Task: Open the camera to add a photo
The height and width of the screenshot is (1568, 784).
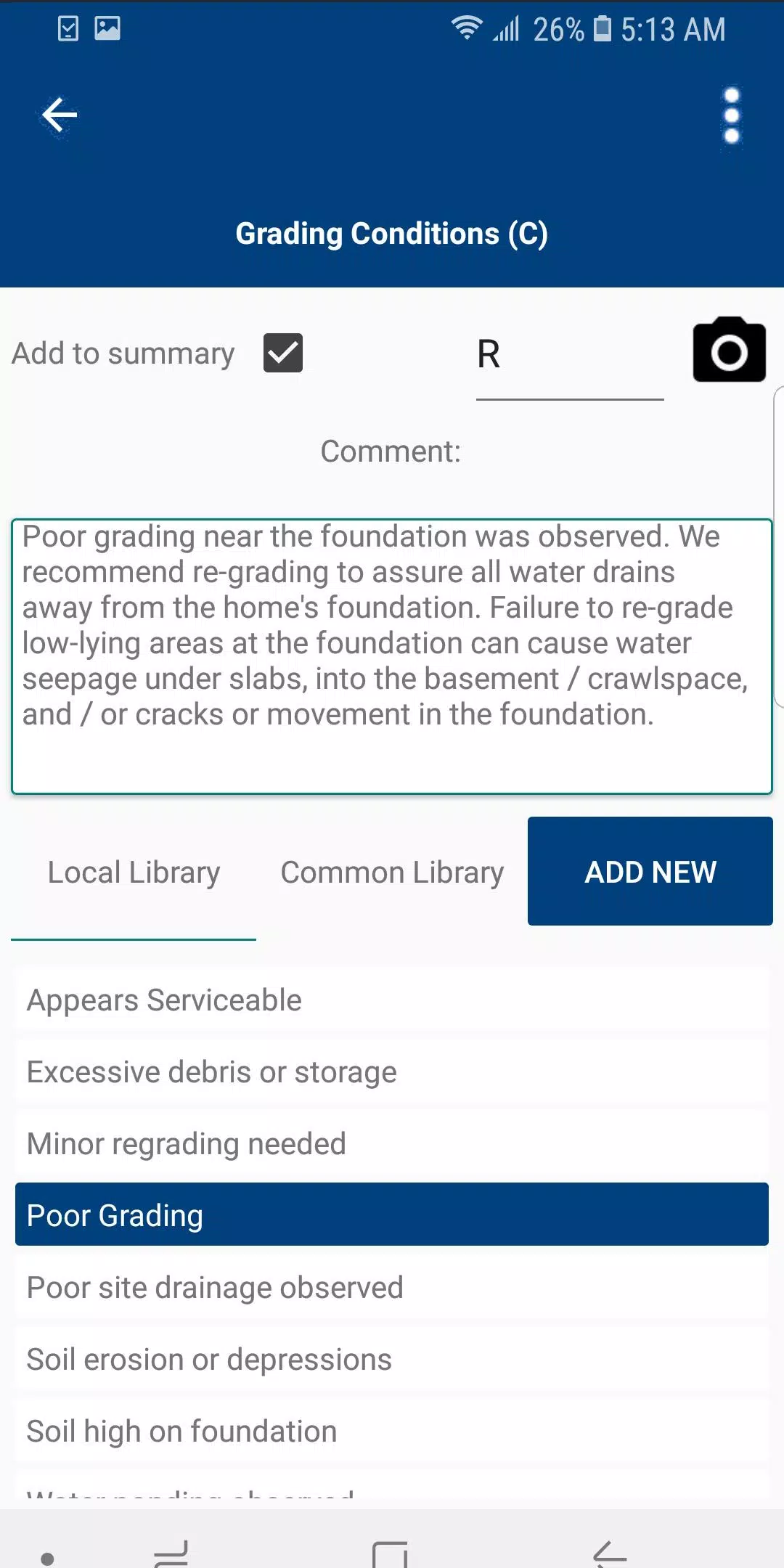Action: [x=730, y=350]
